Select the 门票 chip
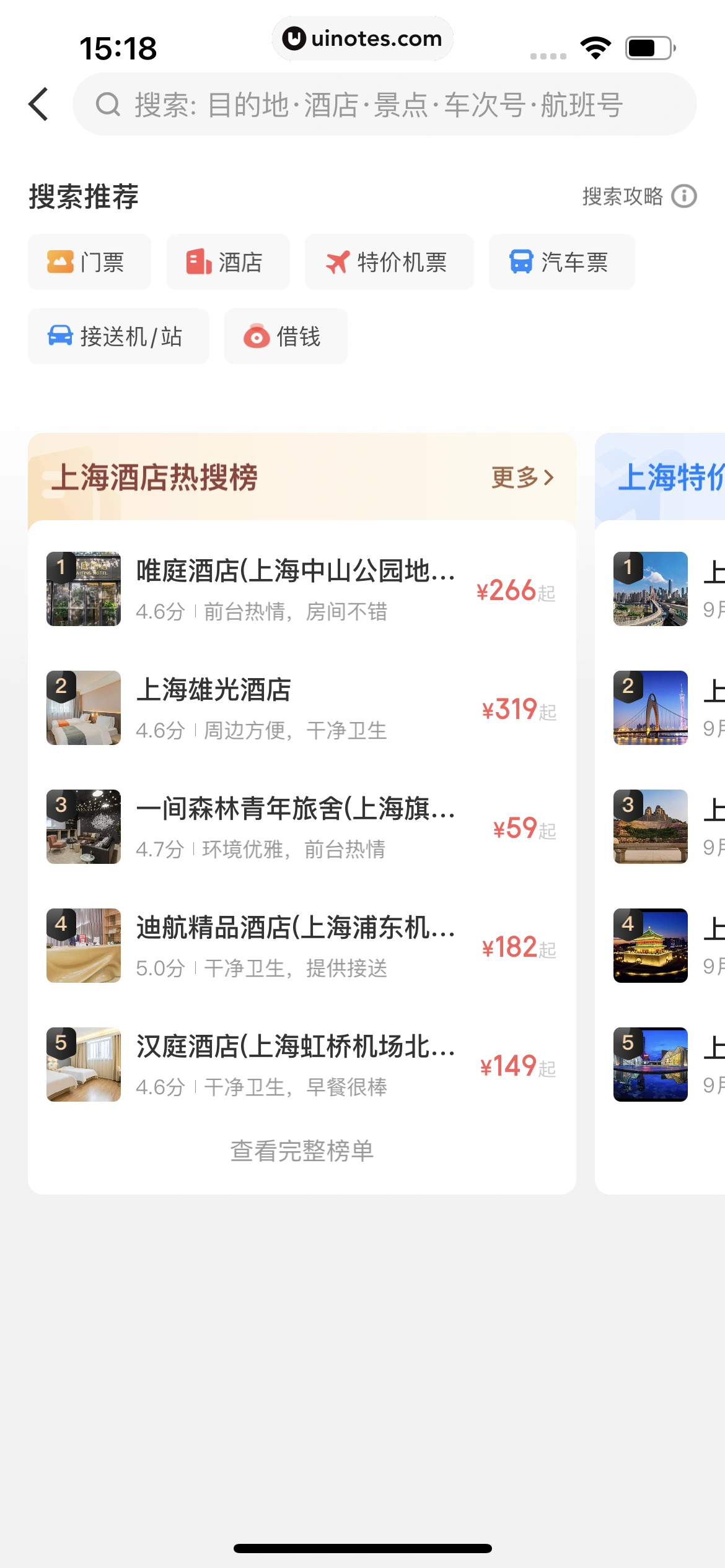 click(89, 262)
